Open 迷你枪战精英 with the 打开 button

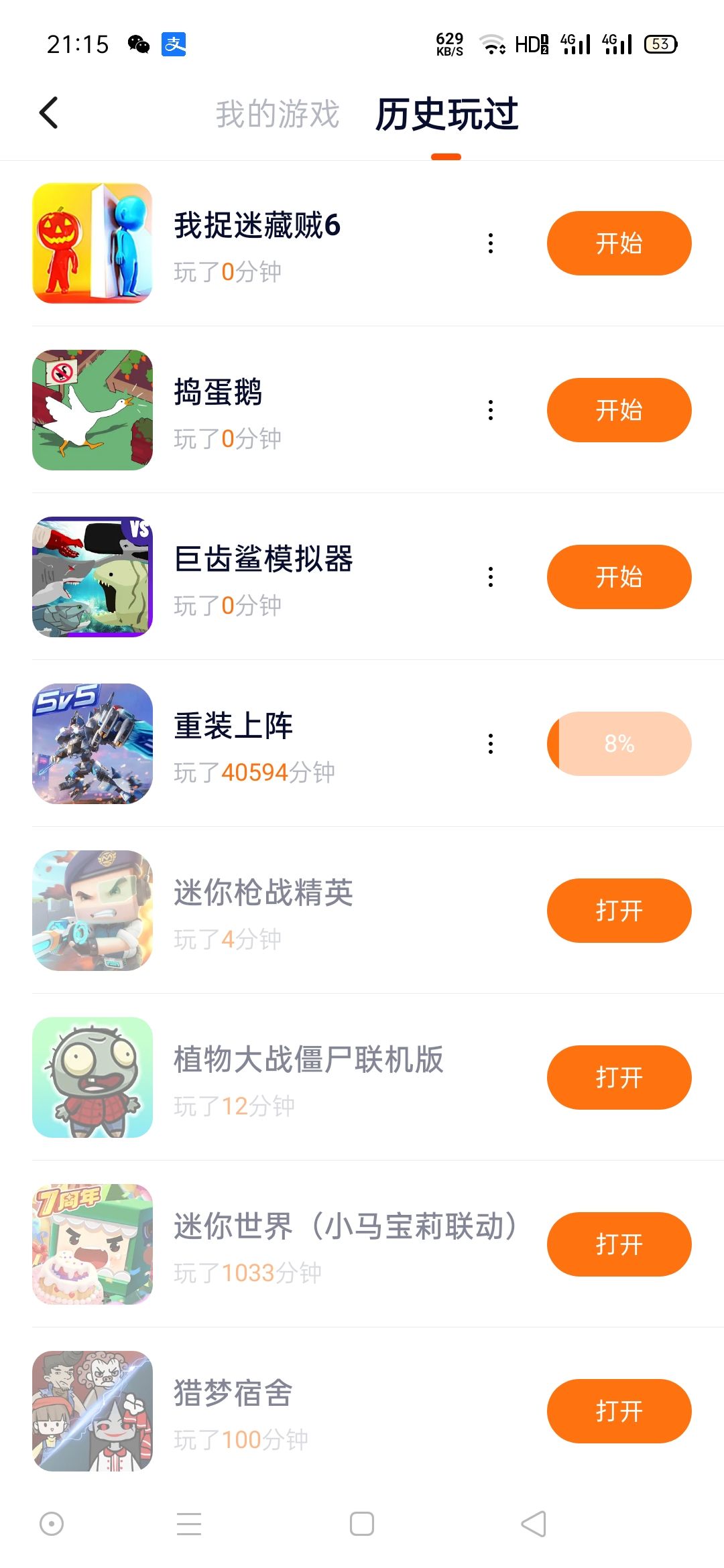(x=619, y=911)
